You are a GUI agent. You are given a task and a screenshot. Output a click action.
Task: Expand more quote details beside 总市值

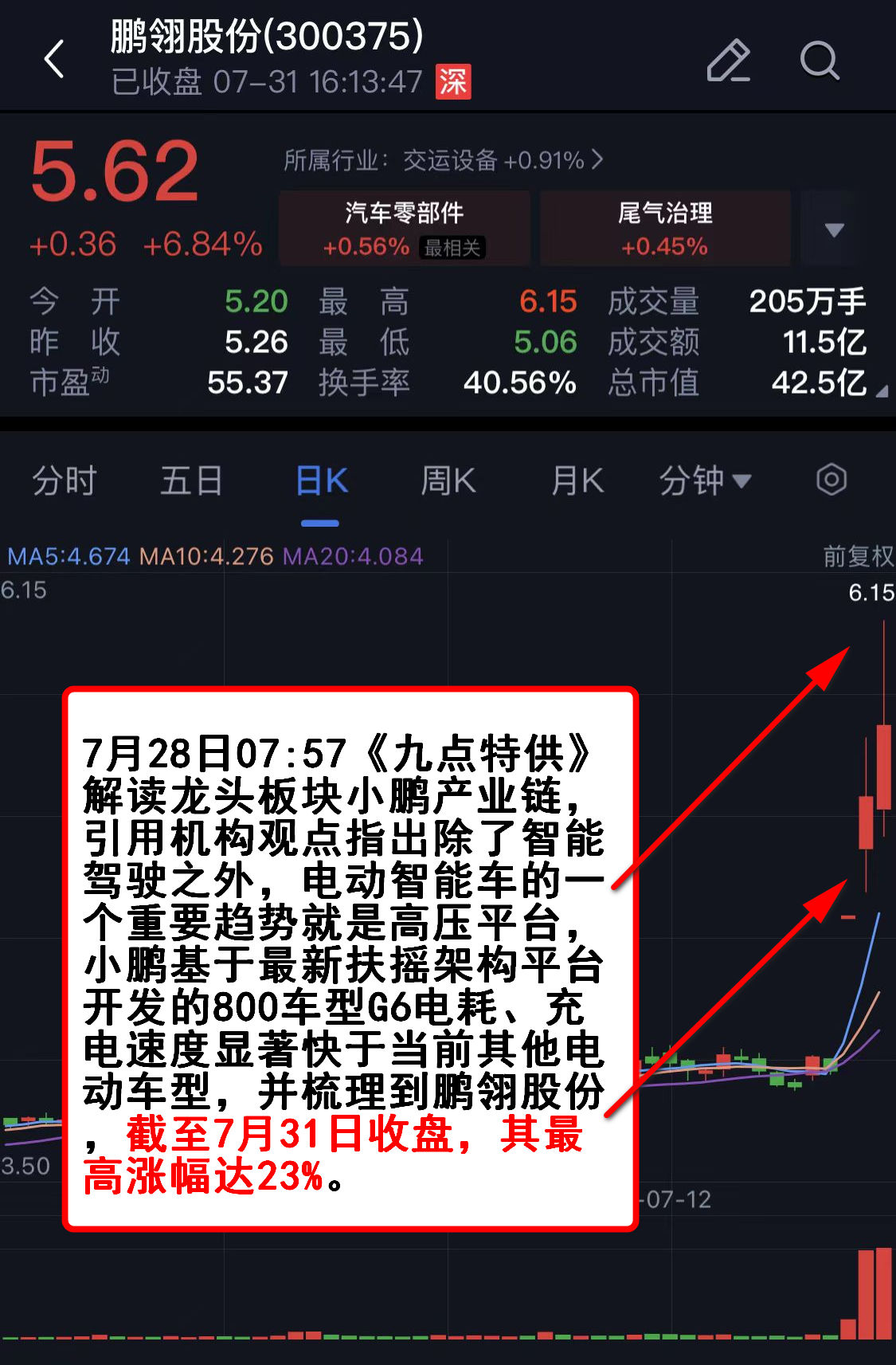881,391
